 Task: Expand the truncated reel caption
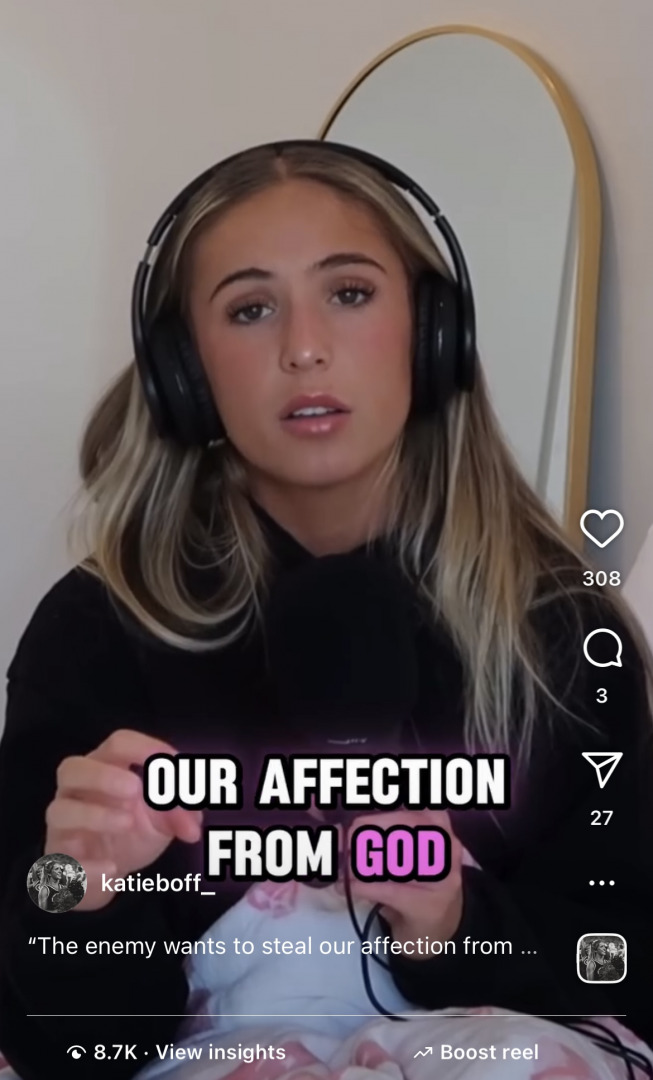[285, 946]
